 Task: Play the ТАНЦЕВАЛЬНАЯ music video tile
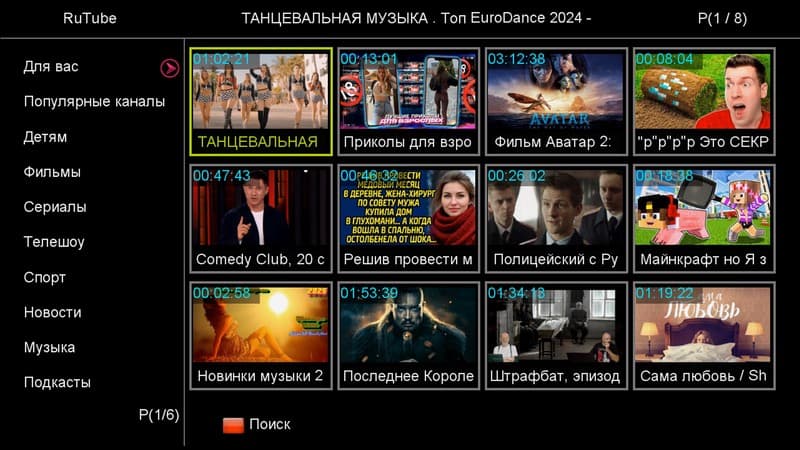click(260, 102)
